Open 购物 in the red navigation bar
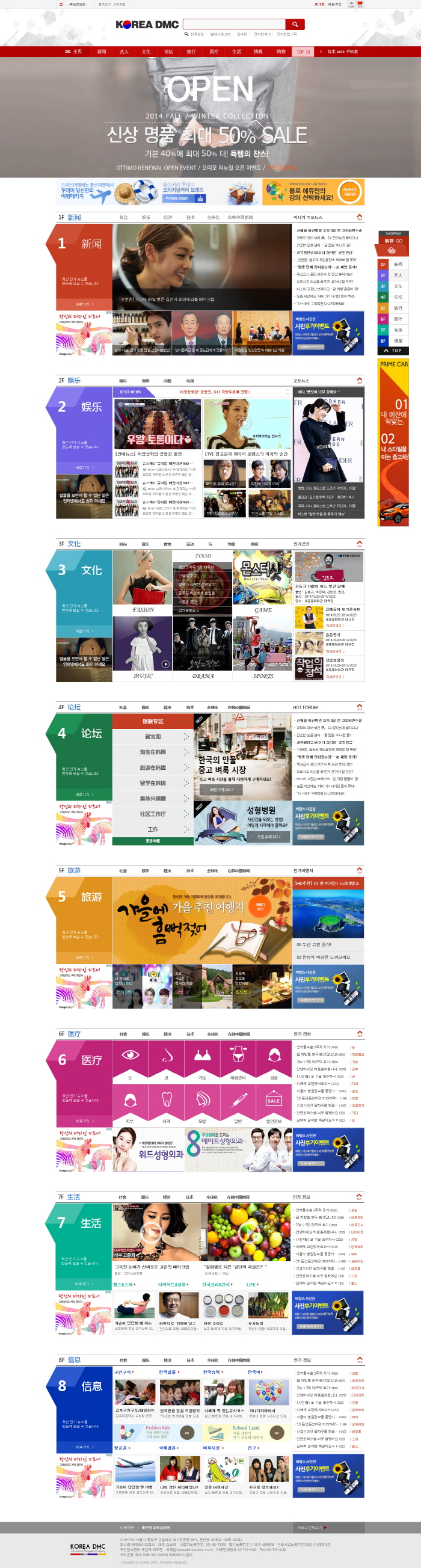The image size is (421, 1568). (280, 52)
